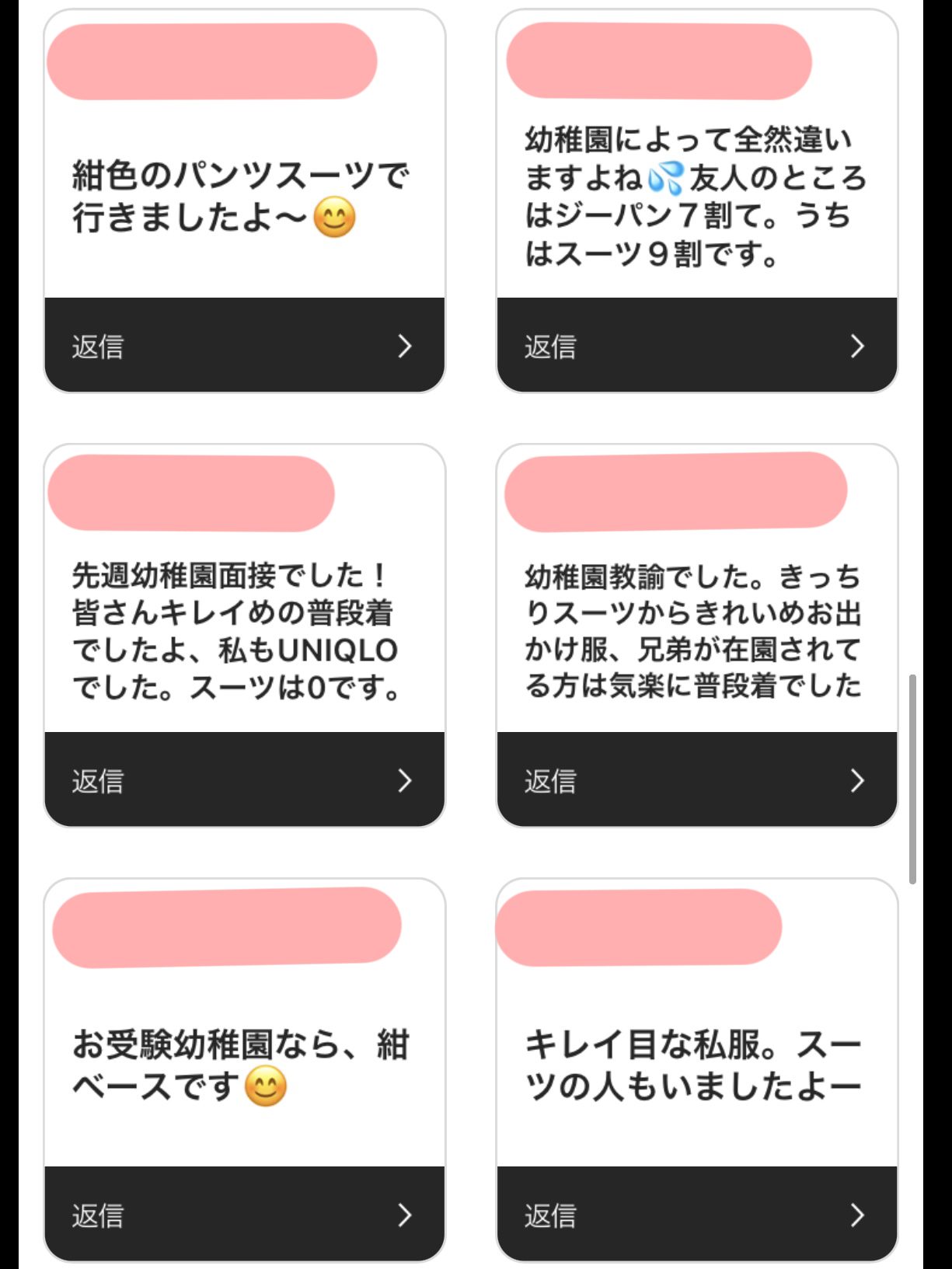This screenshot has width=952, height=1269.
Task: Reply to the kindergarten teacher (幼稚園教諭) response
Action: point(696,779)
